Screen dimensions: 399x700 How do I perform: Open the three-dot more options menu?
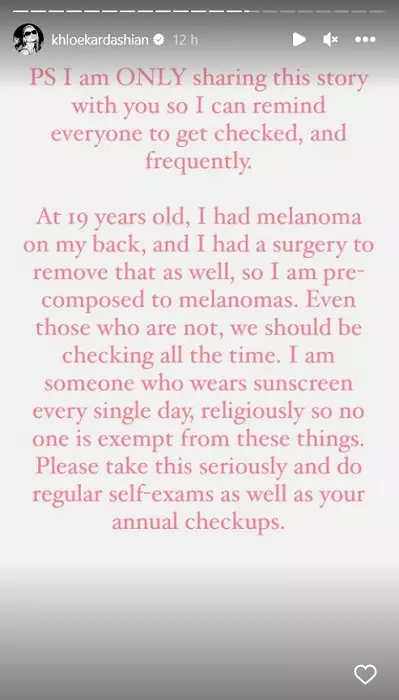click(365, 40)
